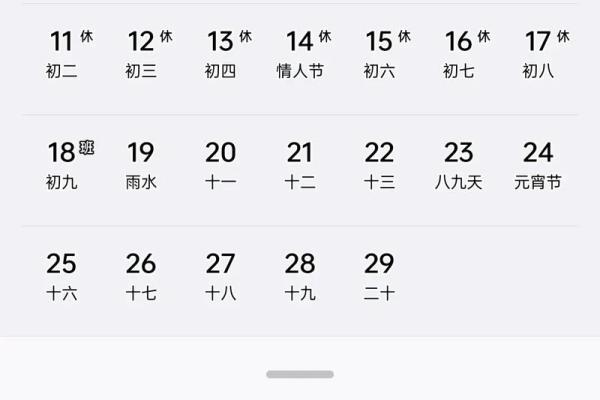600x400 pixels.
Task: Select date 19 labeled 雨水
Action: pyautogui.click(x=141, y=166)
